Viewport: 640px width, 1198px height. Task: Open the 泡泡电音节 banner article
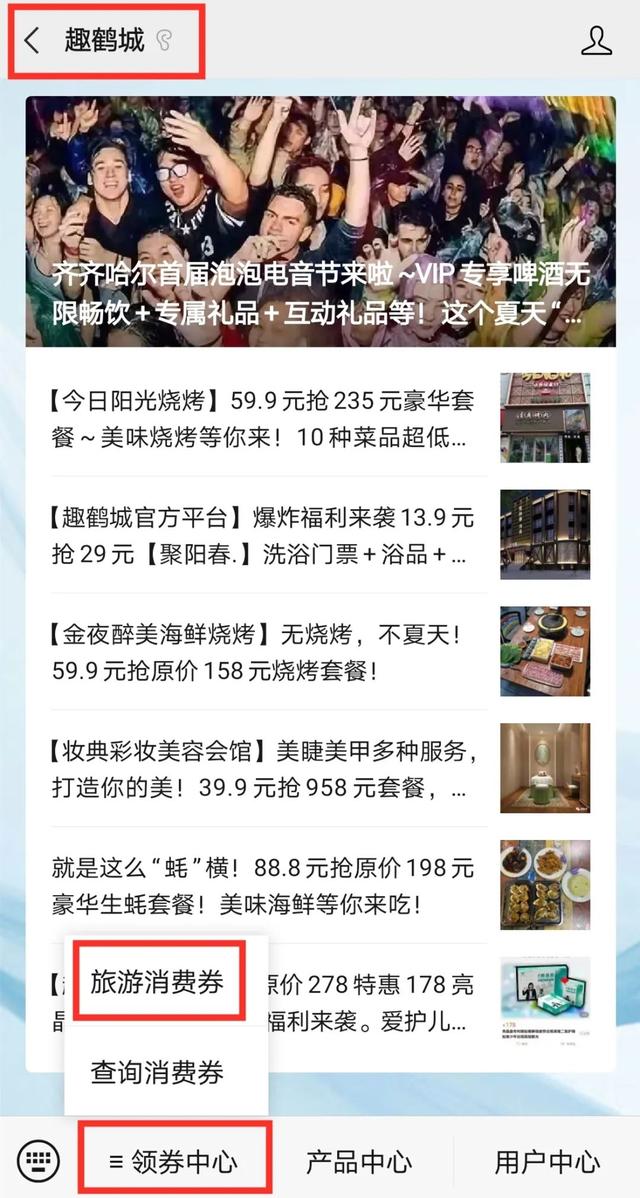[320, 220]
